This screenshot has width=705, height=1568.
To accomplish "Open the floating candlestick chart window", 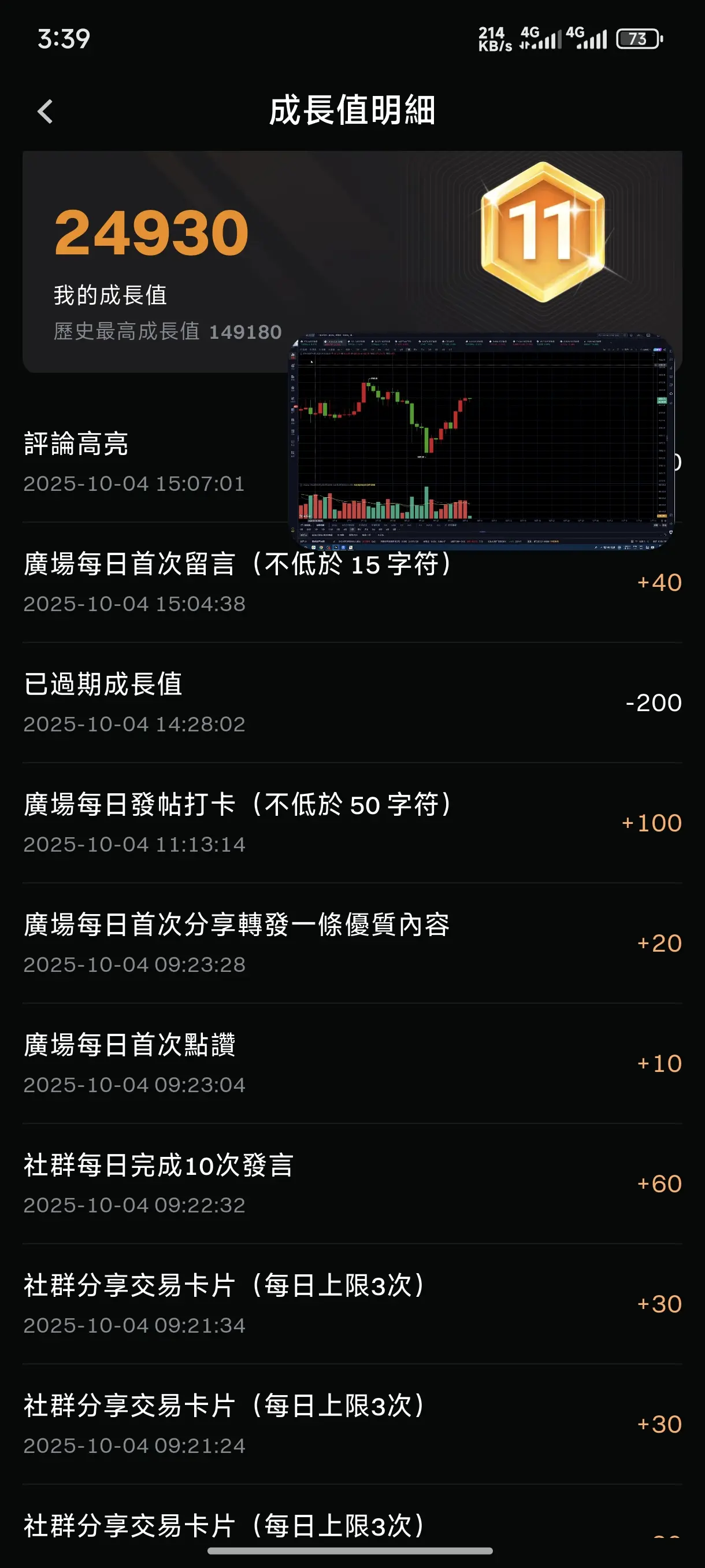I will tap(481, 441).
